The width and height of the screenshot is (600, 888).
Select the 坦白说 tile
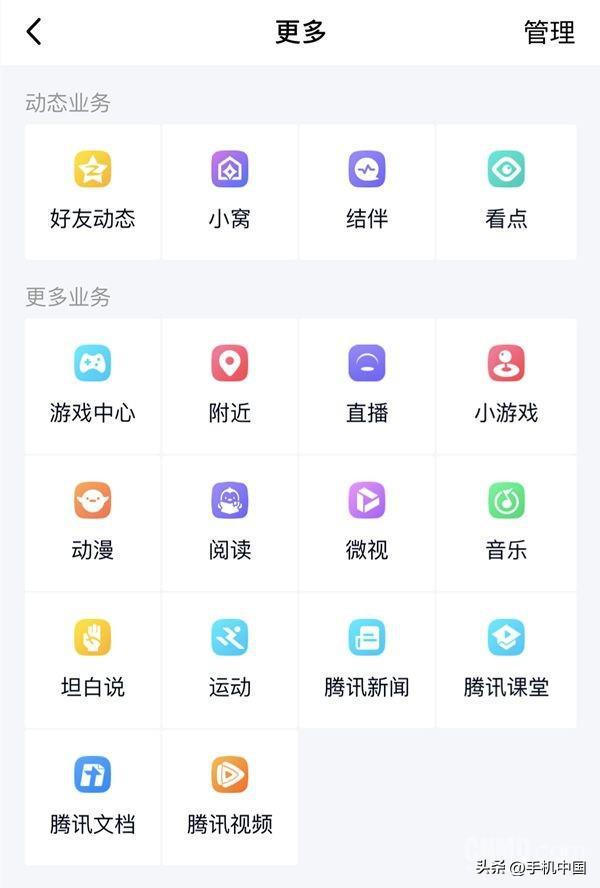tap(92, 658)
